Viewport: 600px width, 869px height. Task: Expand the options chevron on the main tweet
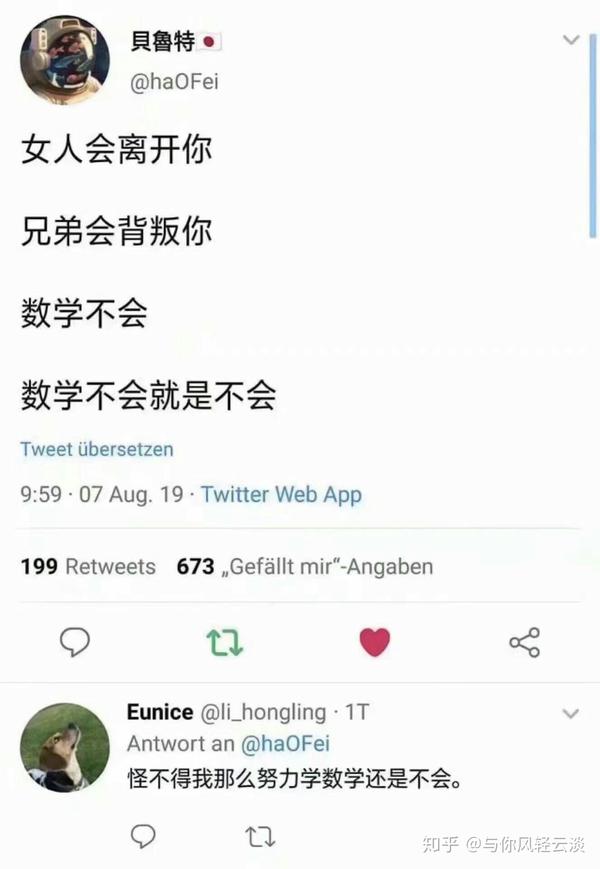pos(571,40)
